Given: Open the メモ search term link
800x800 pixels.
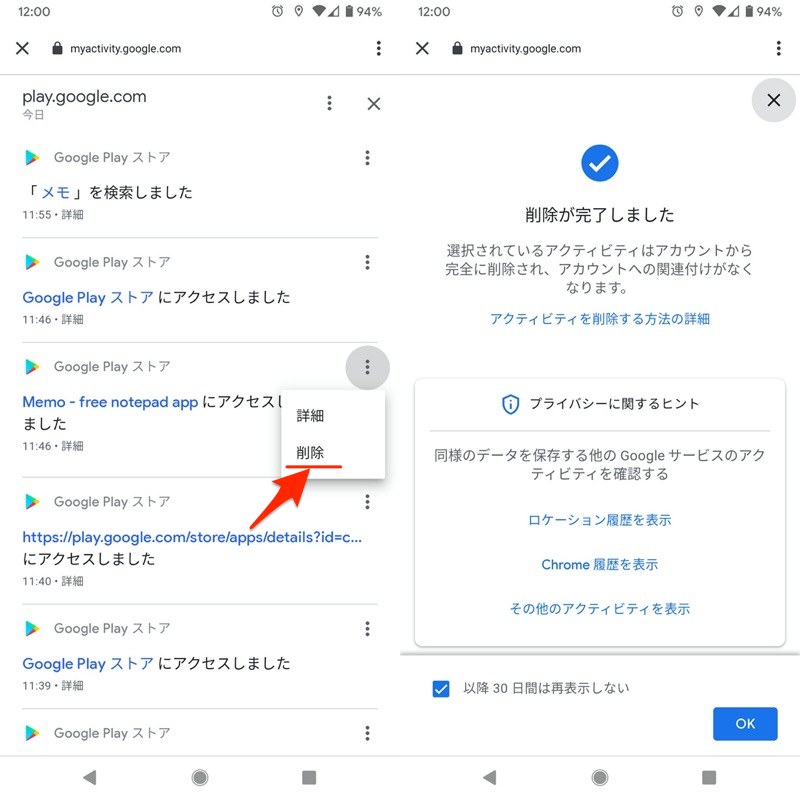Looking at the screenshot, I should coord(55,192).
